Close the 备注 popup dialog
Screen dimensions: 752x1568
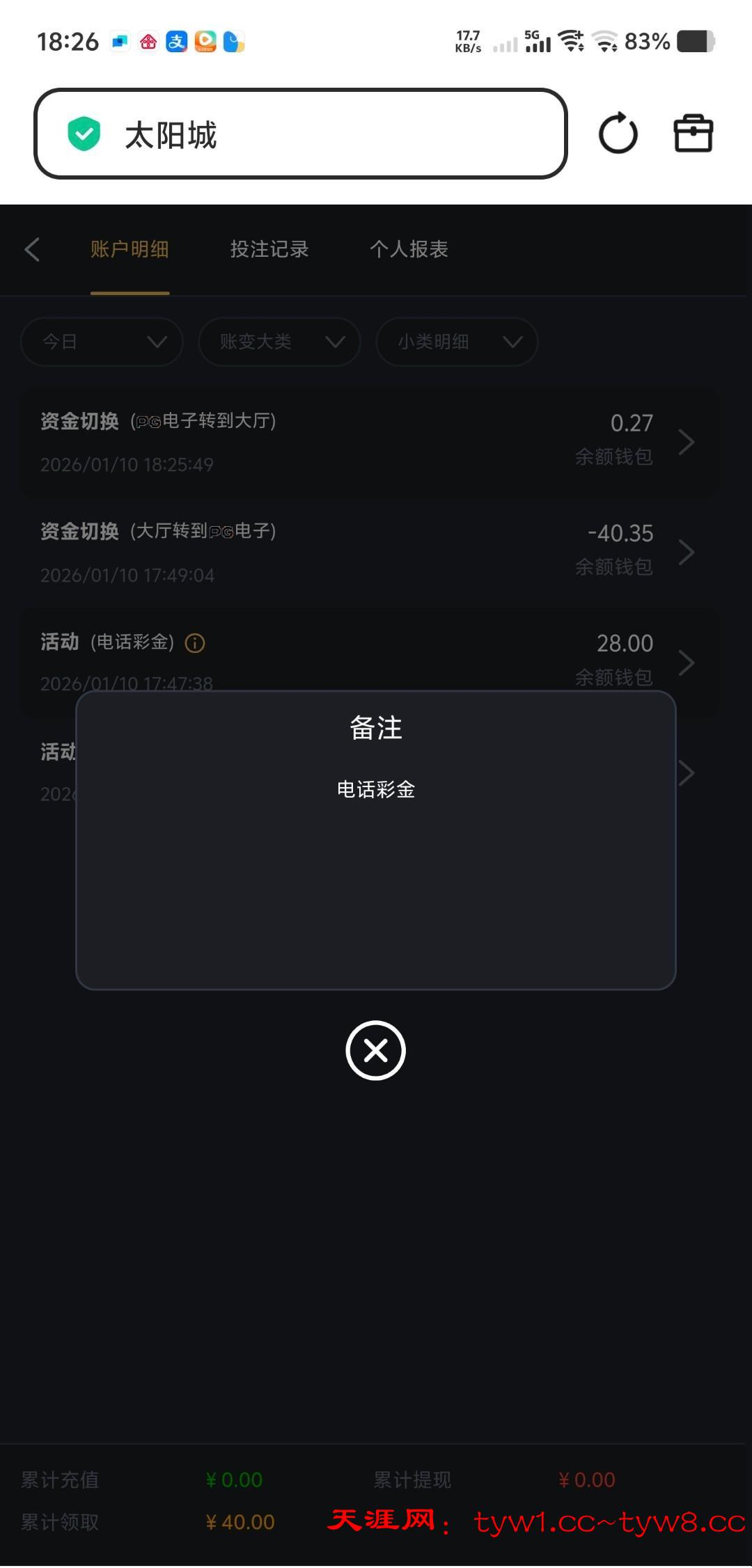pyautogui.click(x=375, y=1050)
